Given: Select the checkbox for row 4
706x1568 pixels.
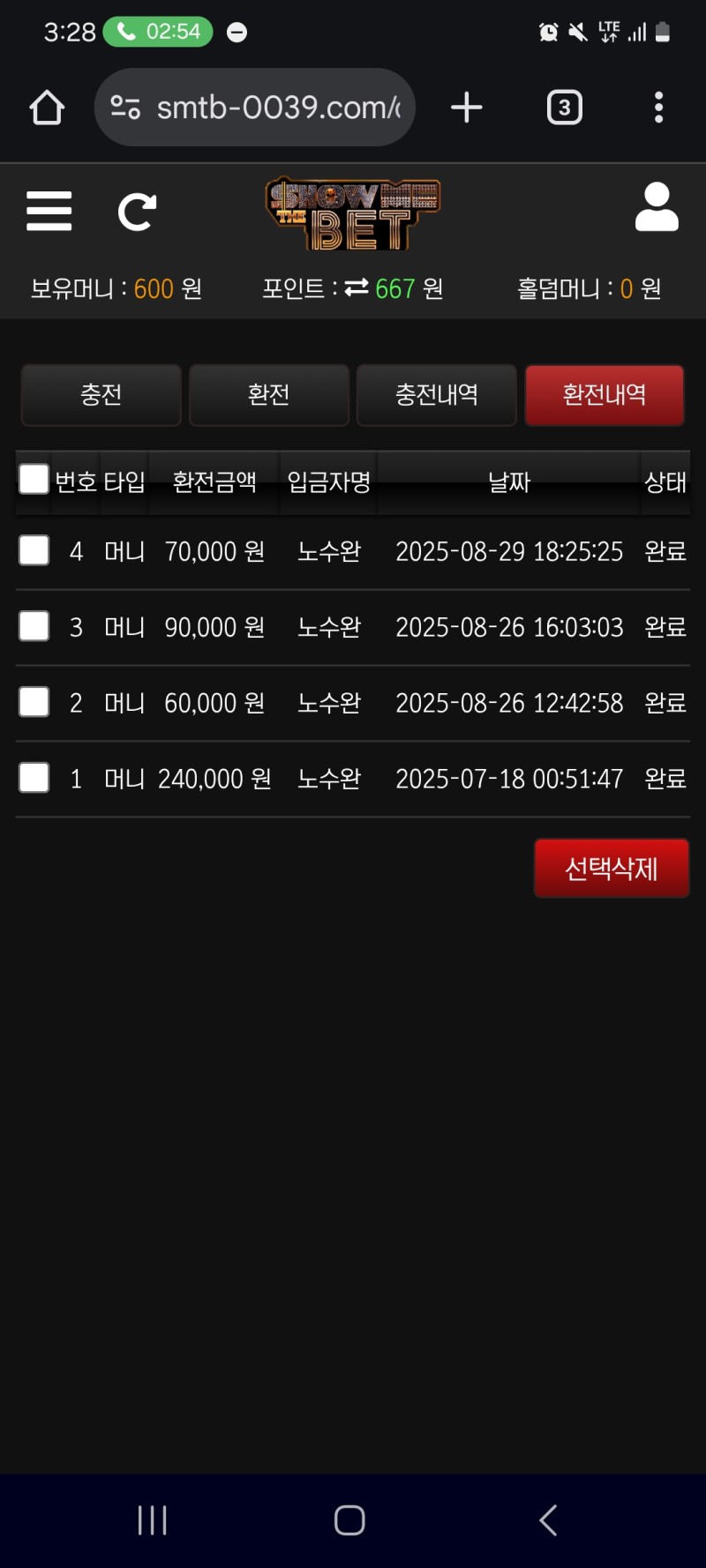Looking at the screenshot, I should [x=33, y=549].
